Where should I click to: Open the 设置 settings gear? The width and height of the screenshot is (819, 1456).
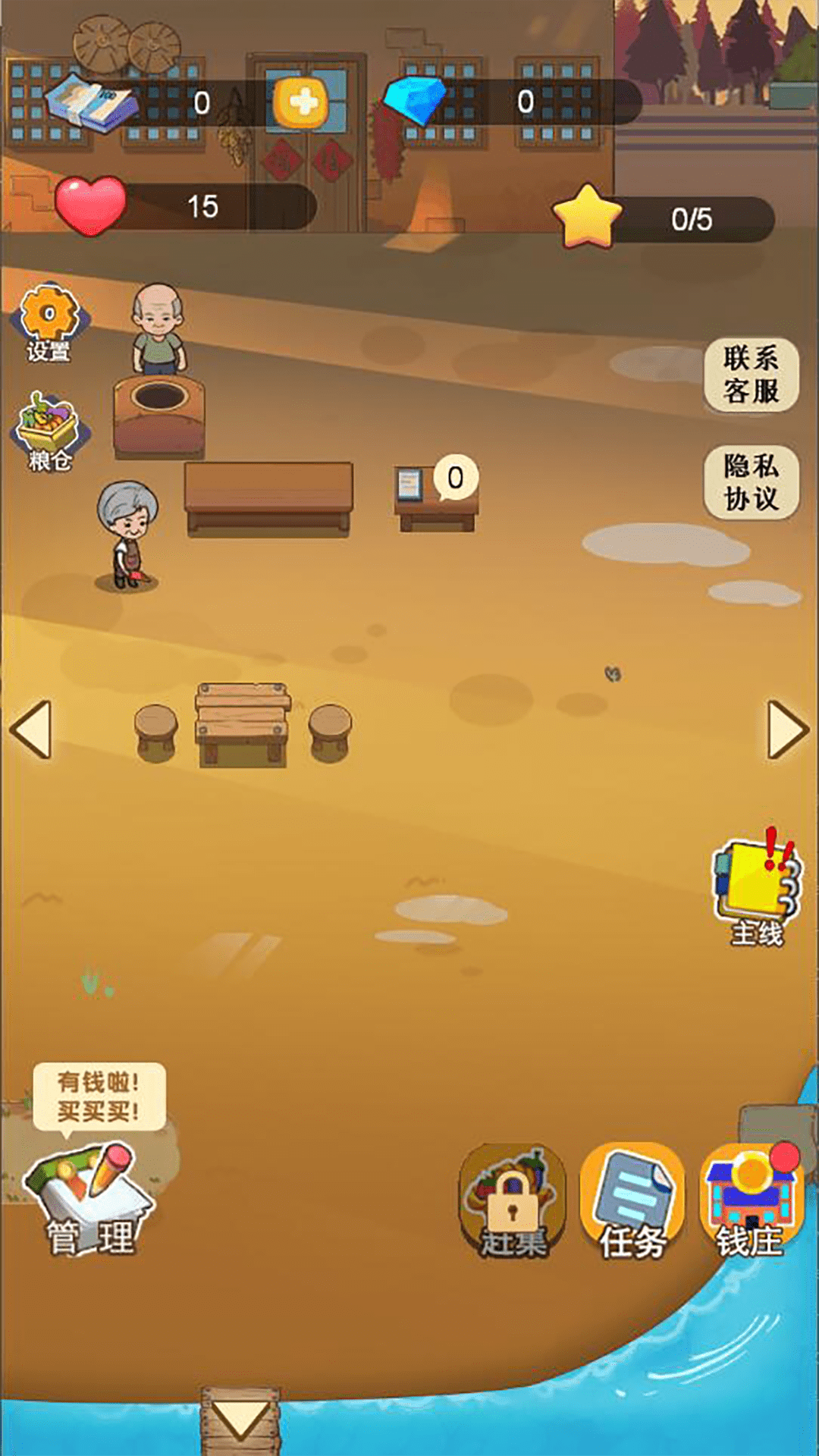click(x=49, y=322)
